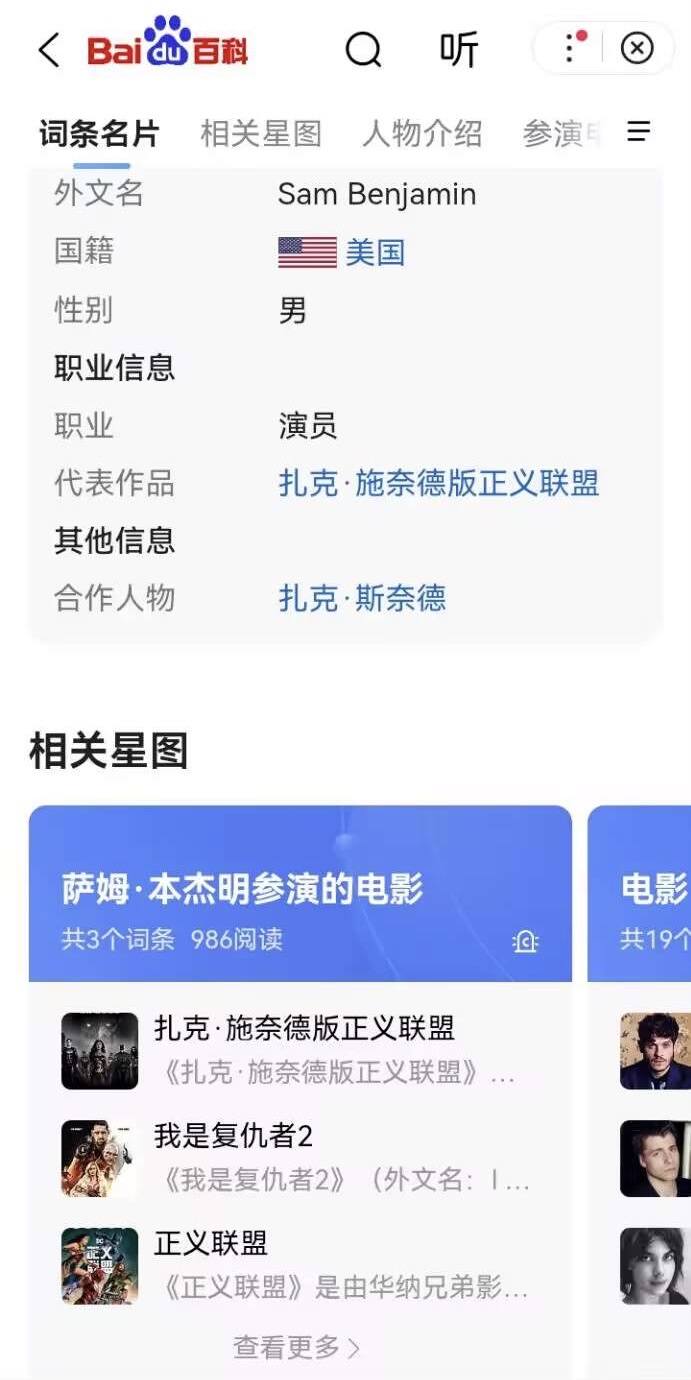Open the search magnifier icon

pos(363,49)
